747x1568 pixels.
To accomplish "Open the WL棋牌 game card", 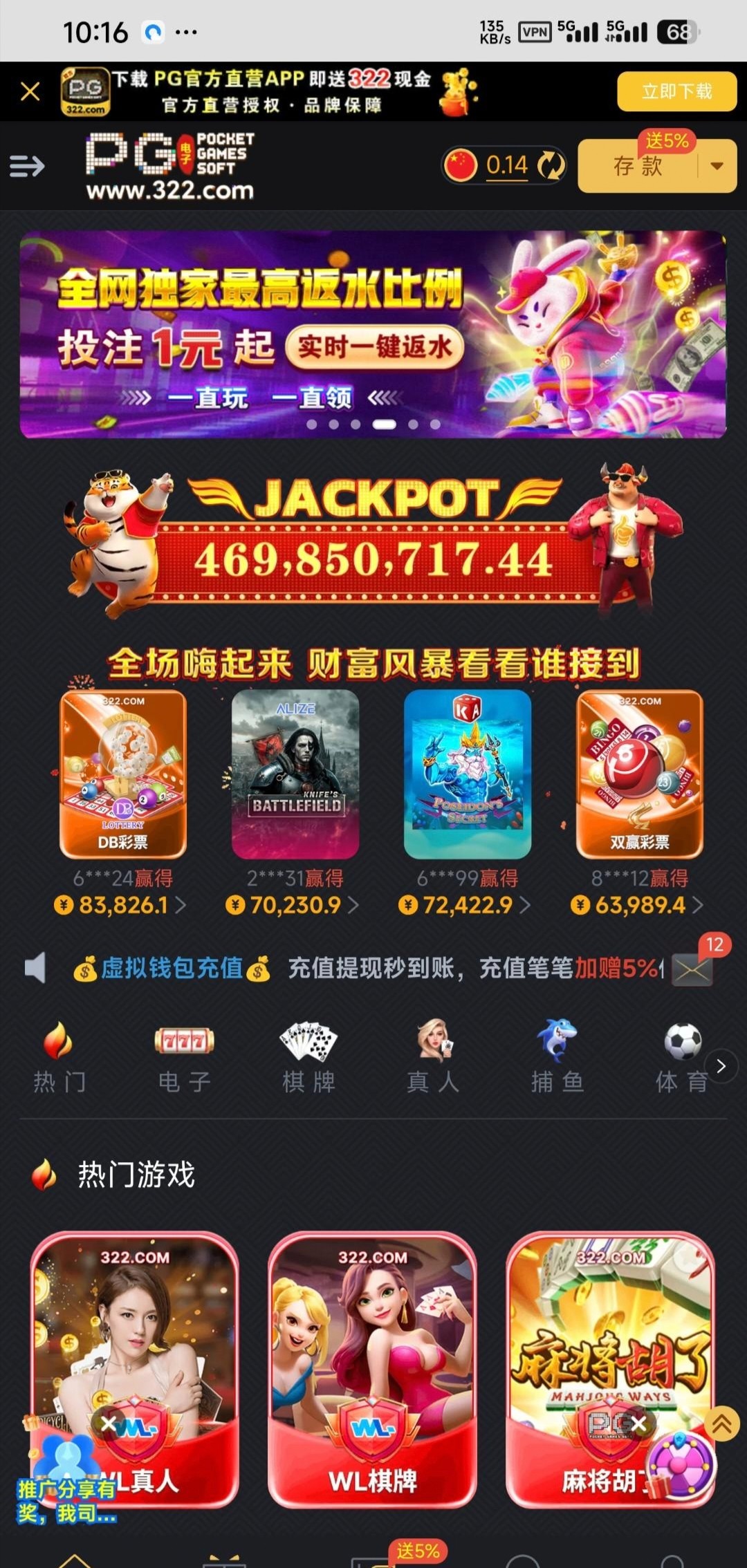I will (373, 1369).
